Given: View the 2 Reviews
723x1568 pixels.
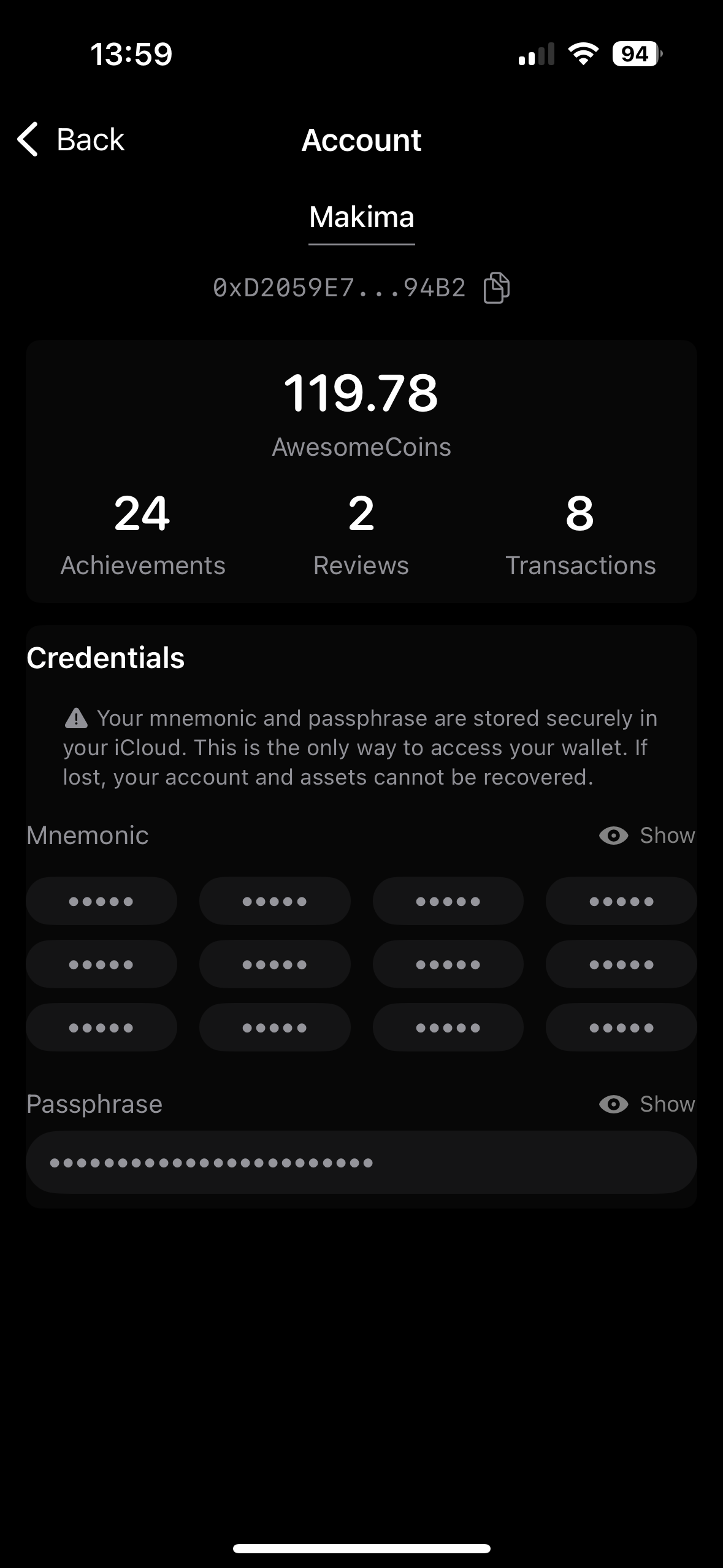Looking at the screenshot, I should tap(361, 534).
